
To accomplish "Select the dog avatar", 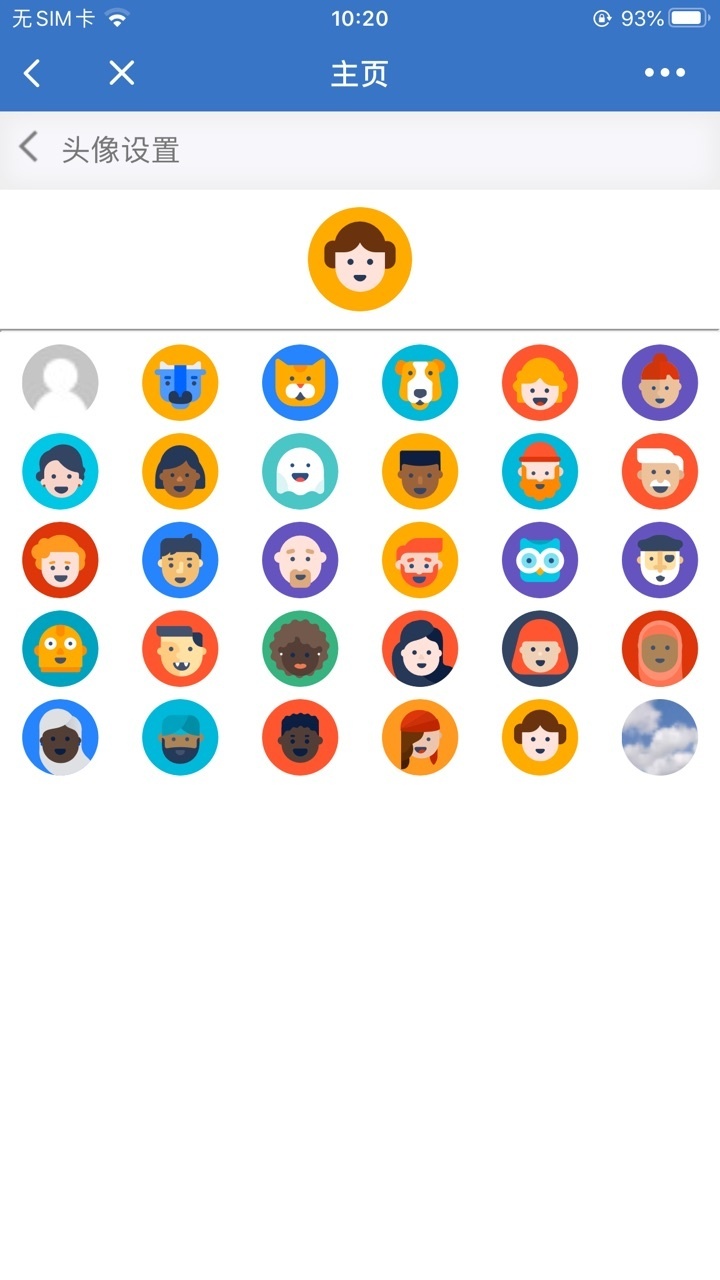I will coord(420,382).
